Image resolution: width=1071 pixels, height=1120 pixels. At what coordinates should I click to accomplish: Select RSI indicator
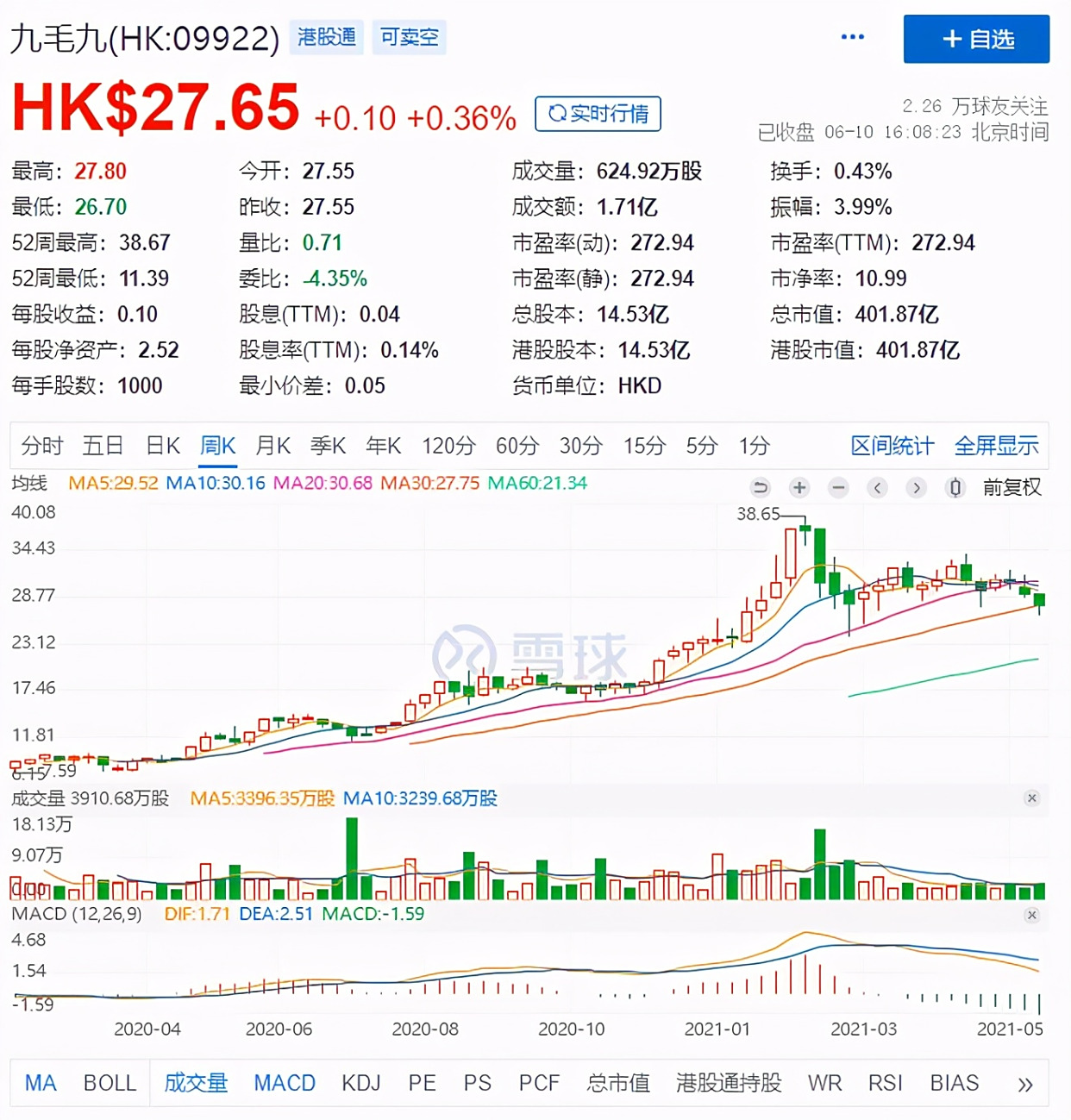point(885,1083)
